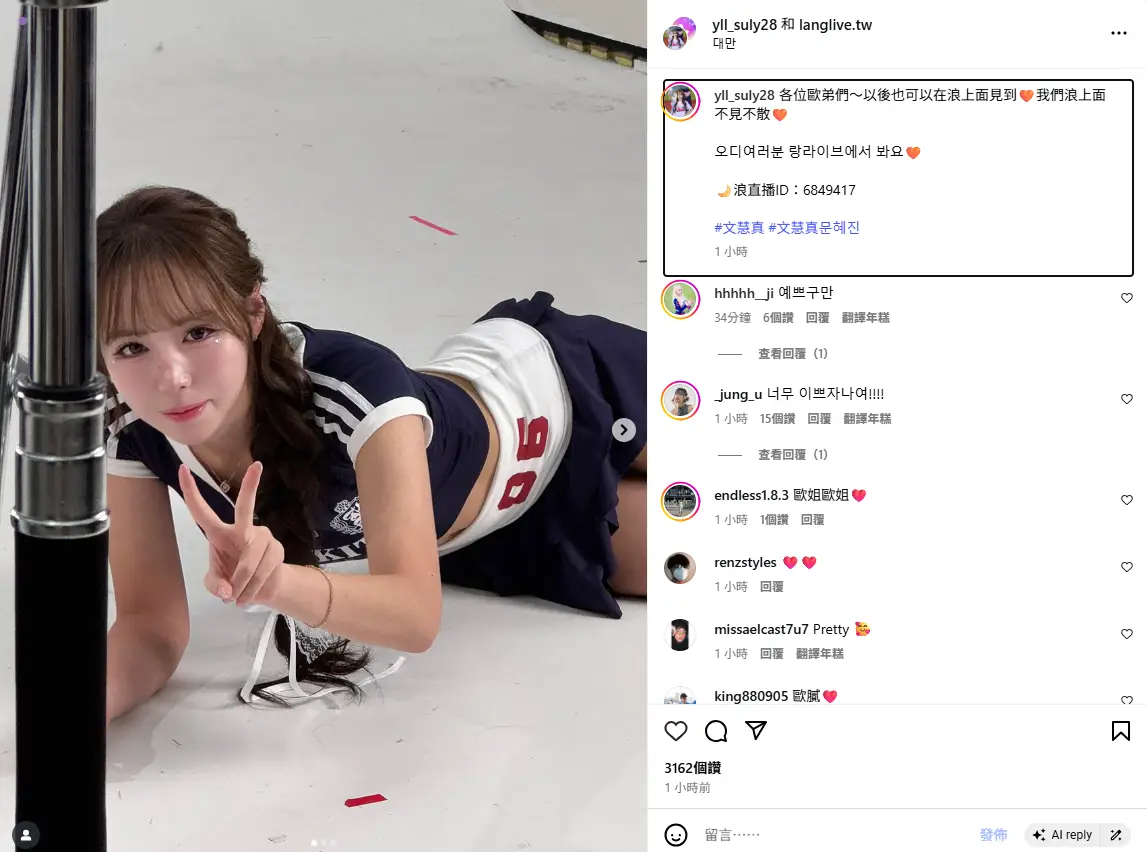Go to the next photo in carousel
The image size is (1147, 852).
point(624,430)
